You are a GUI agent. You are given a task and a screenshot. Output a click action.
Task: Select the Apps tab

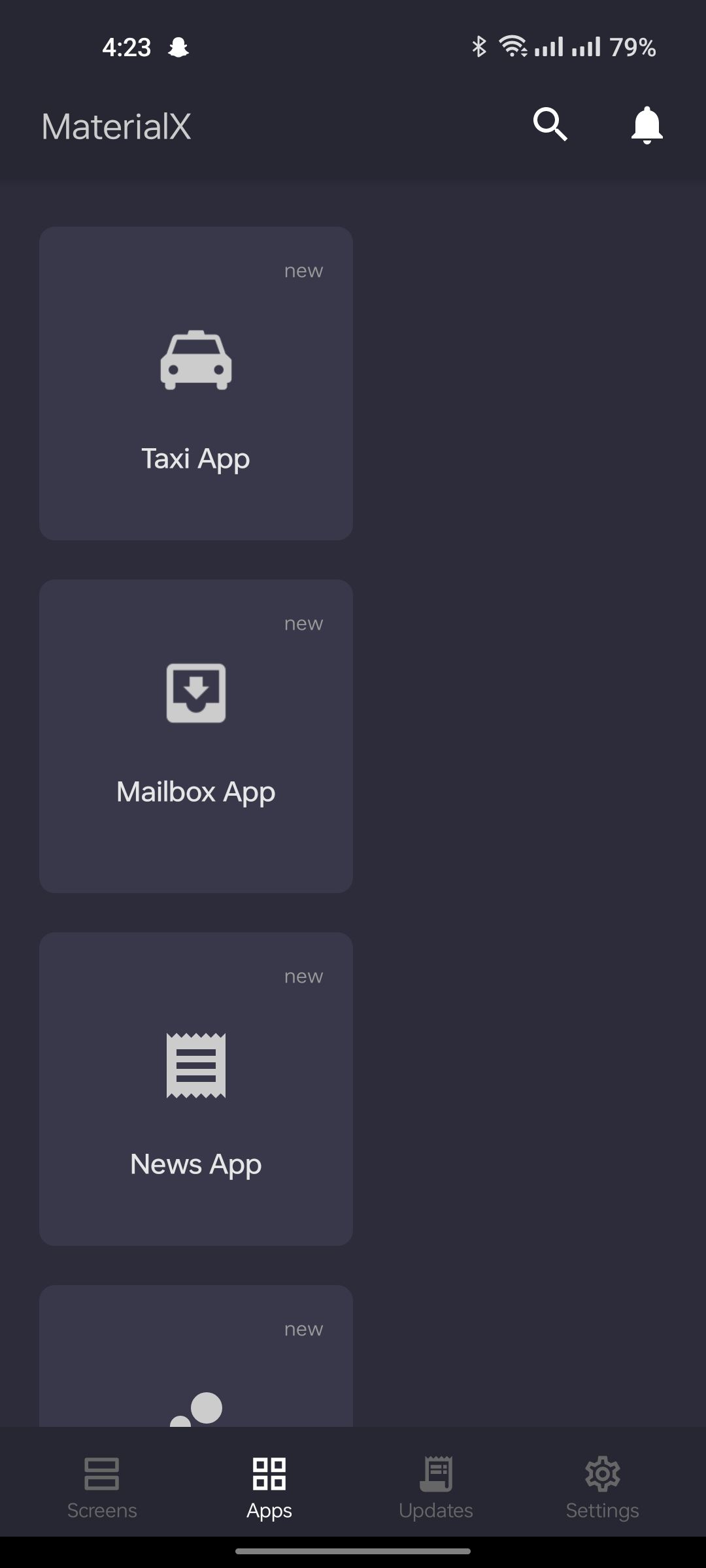click(x=269, y=1488)
